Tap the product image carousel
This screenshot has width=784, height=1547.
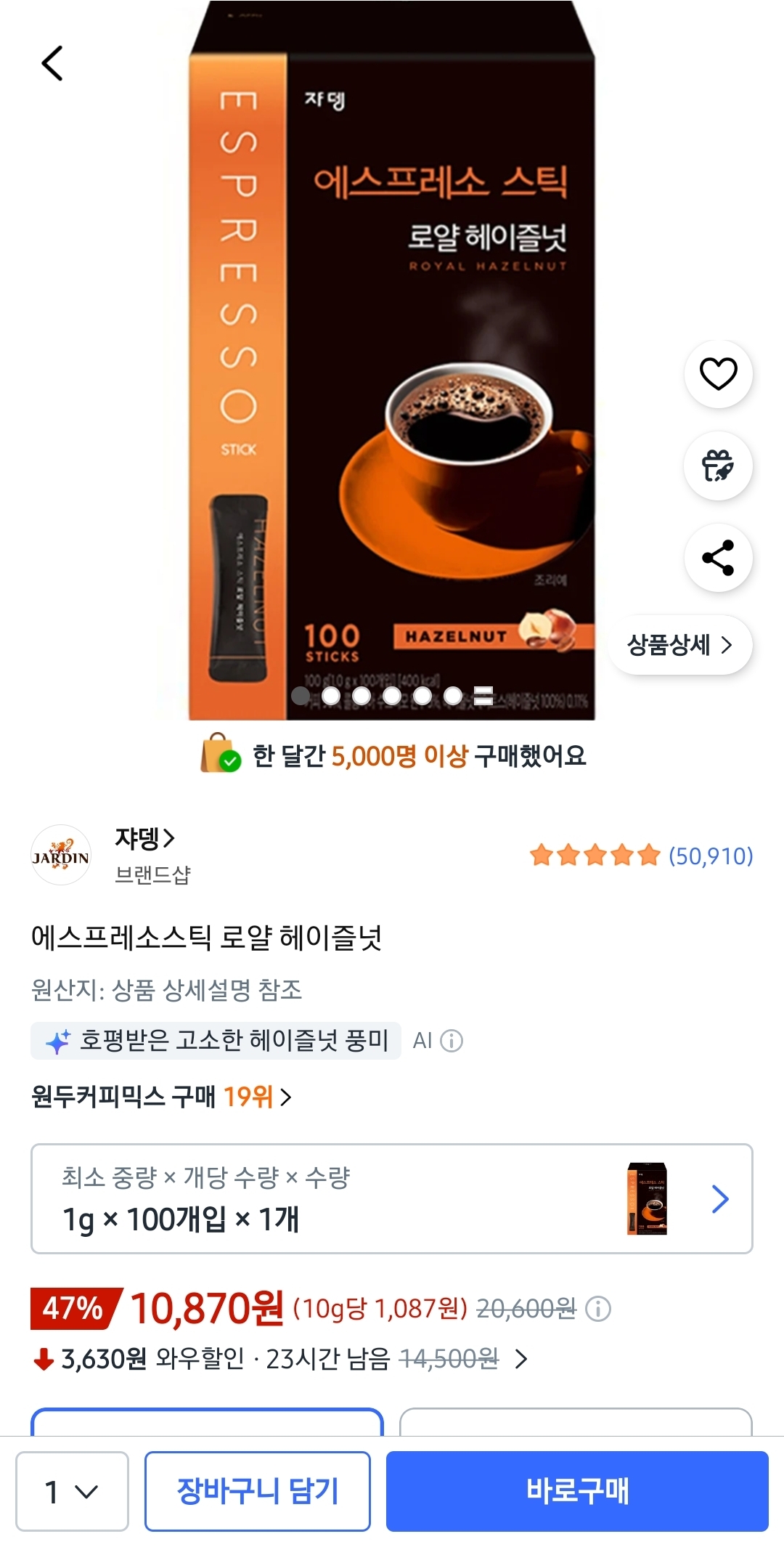click(x=392, y=360)
